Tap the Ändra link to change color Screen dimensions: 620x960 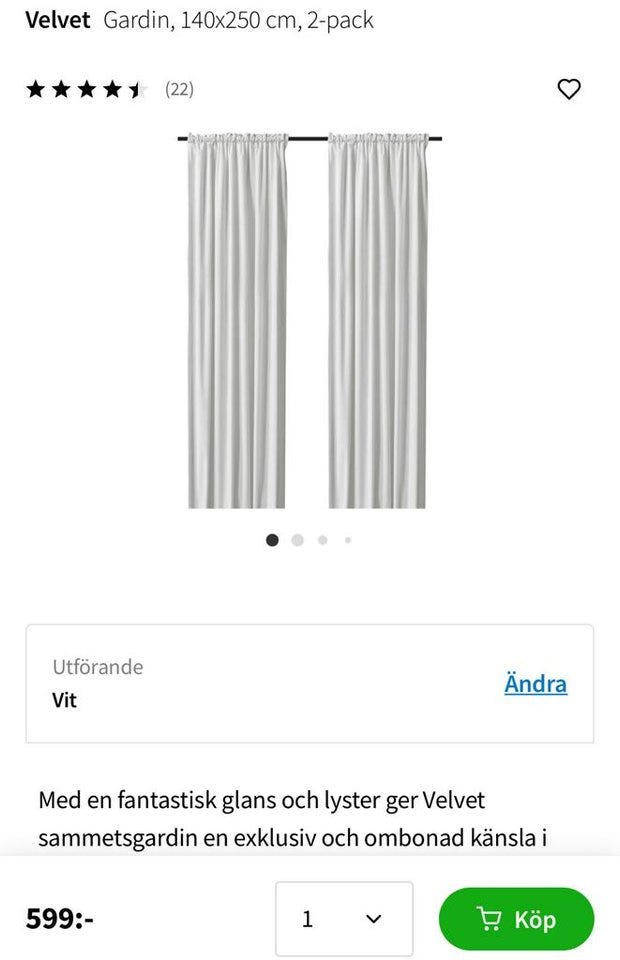[535, 684]
